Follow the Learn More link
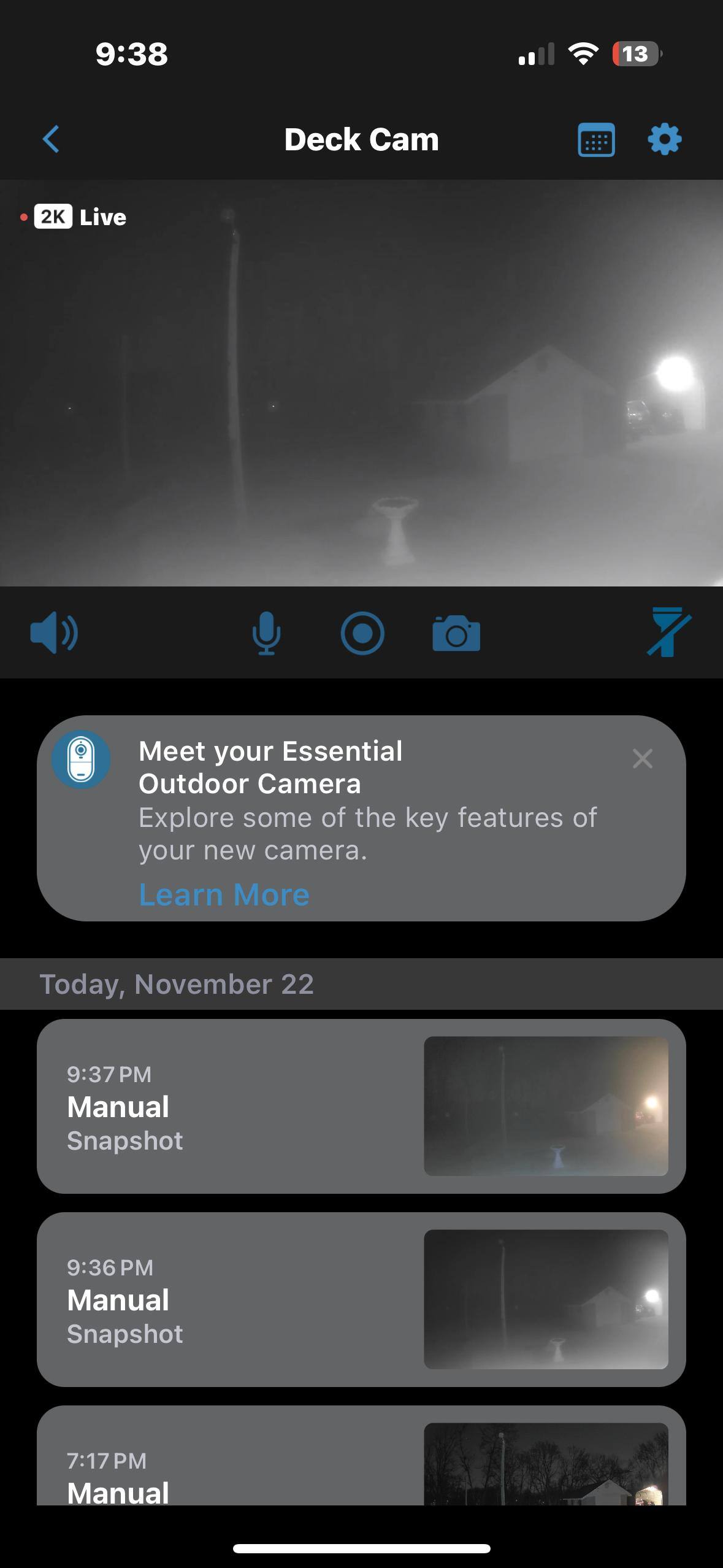723x1568 pixels. click(224, 894)
